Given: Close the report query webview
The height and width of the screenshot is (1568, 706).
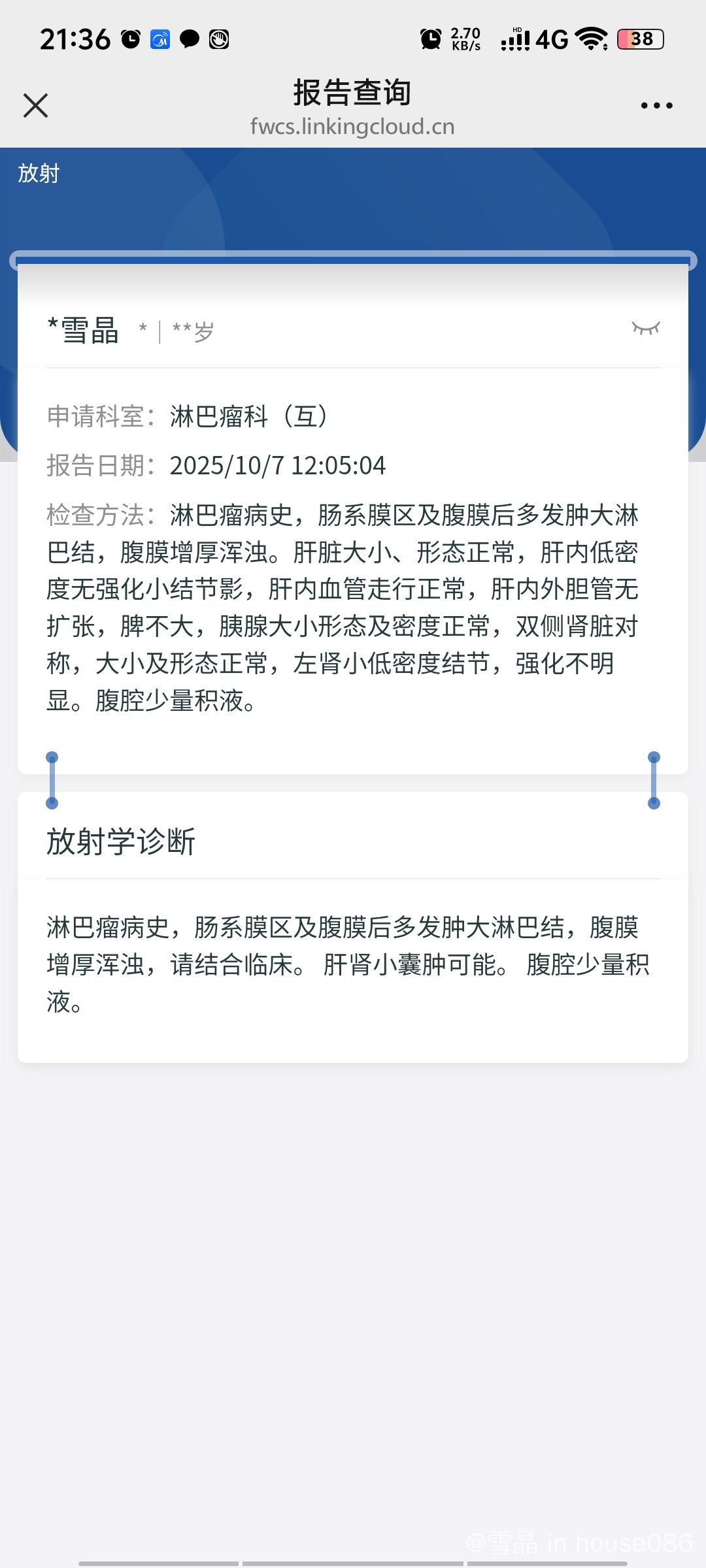Looking at the screenshot, I should [x=35, y=105].
